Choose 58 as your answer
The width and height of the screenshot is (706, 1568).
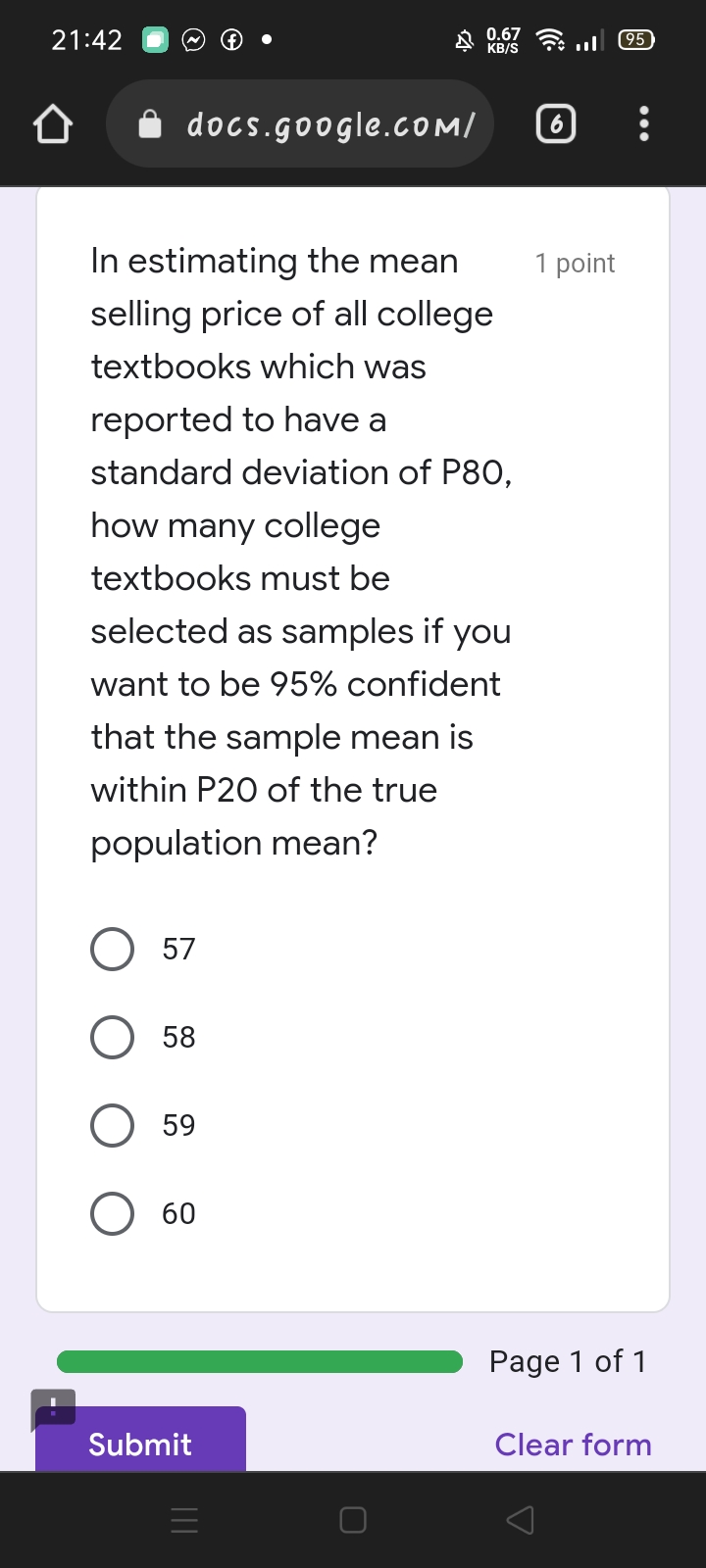coord(112,1036)
